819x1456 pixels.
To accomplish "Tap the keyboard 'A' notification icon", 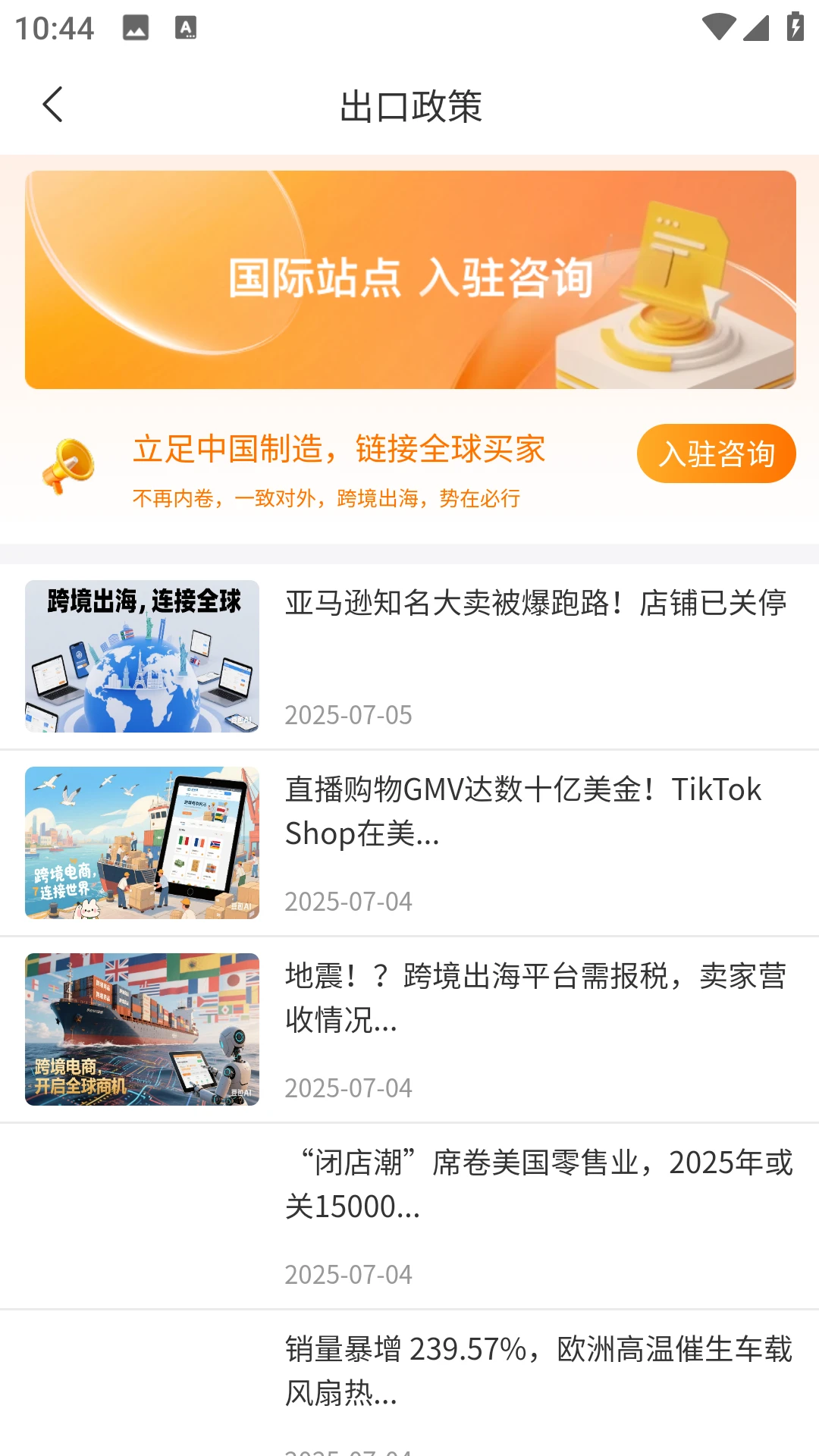I will (184, 27).
